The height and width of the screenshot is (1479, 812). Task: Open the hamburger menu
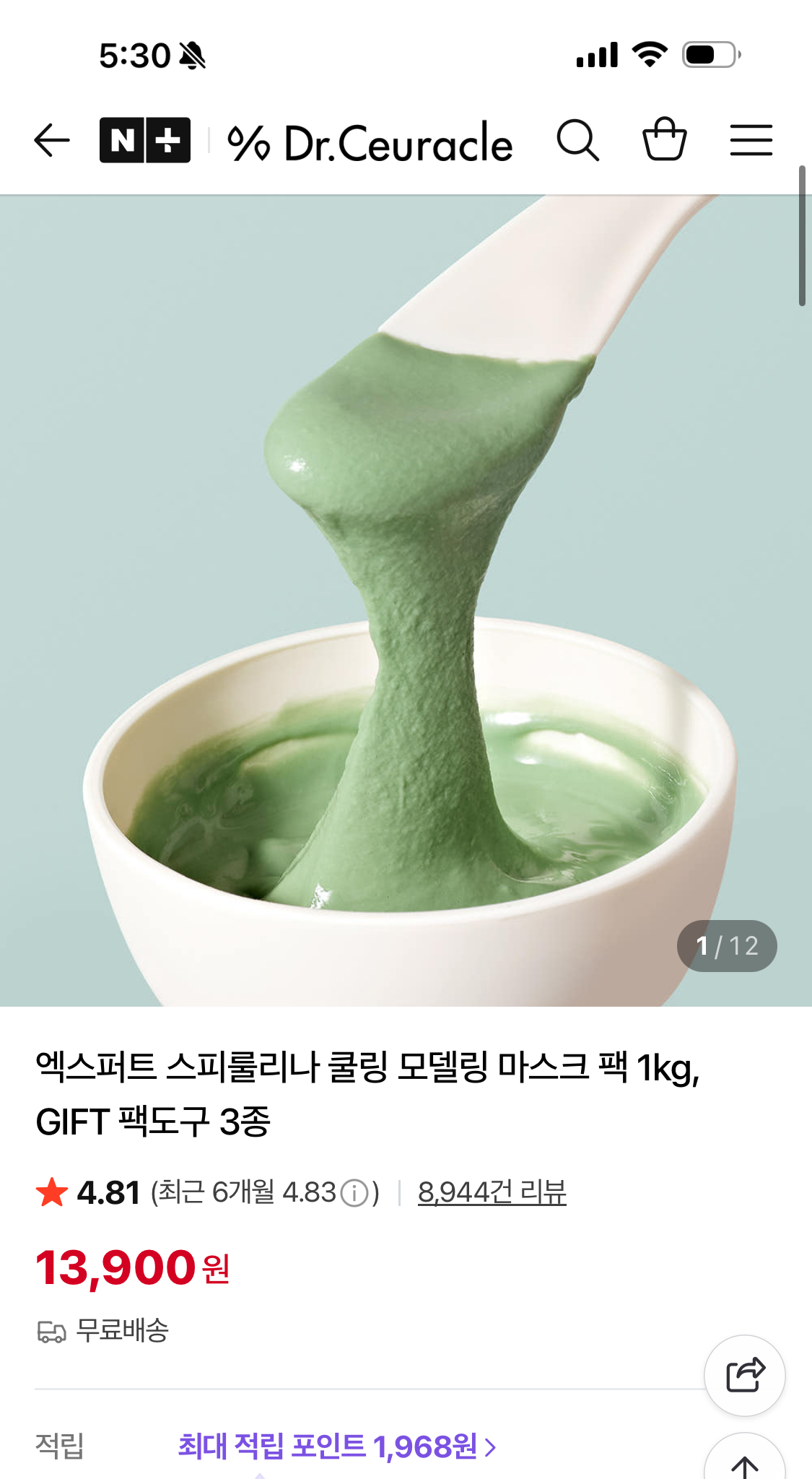pyautogui.click(x=751, y=140)
